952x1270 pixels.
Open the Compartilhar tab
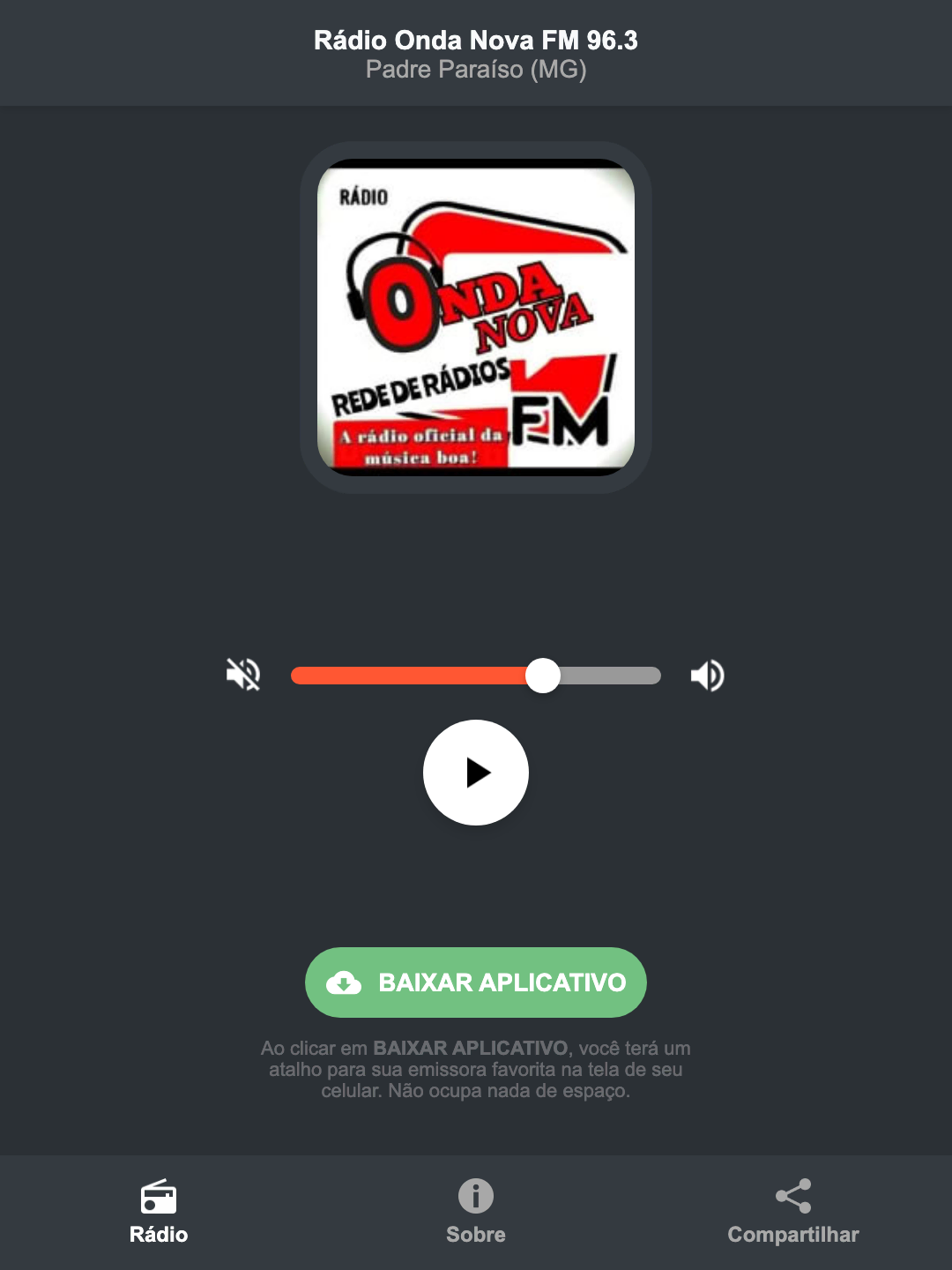[x=792, y=1213]
